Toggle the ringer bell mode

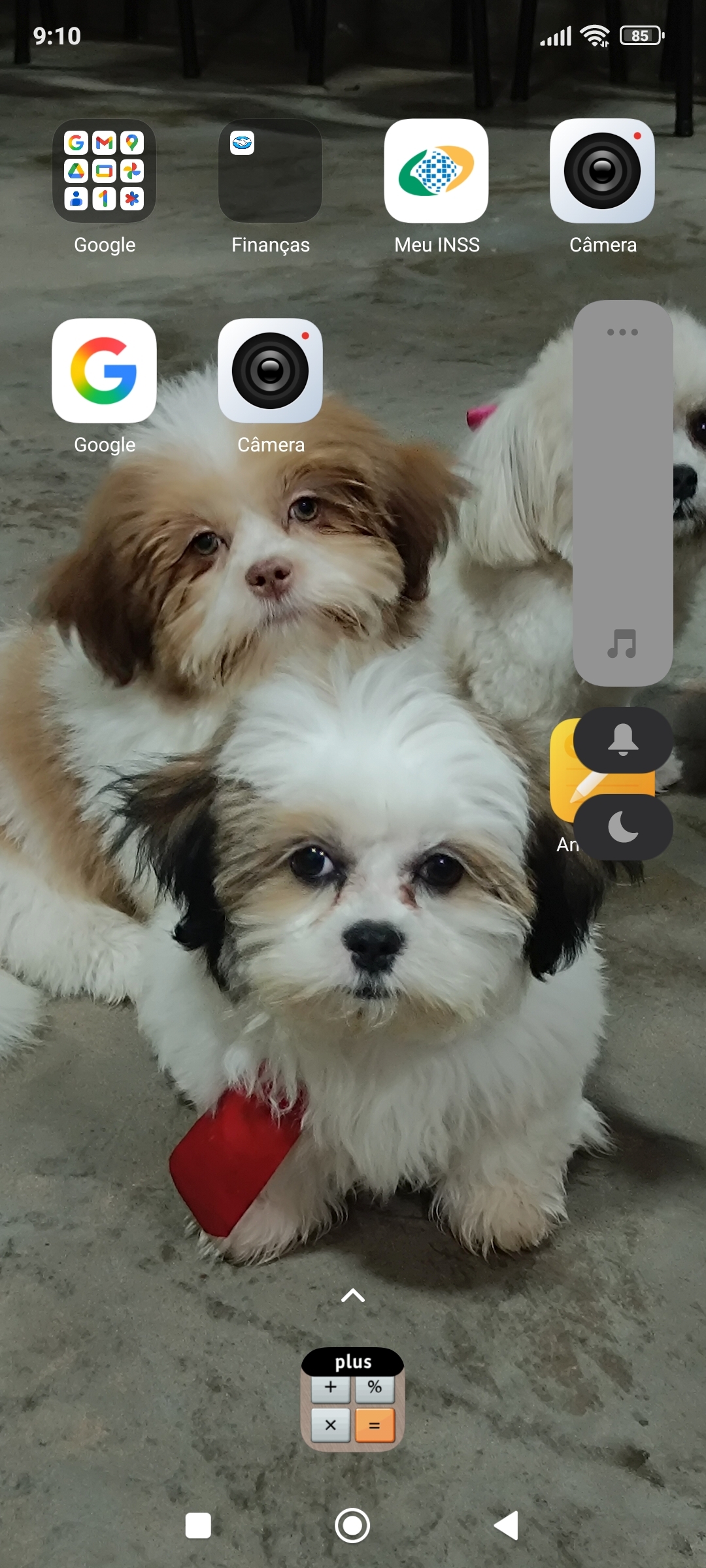coord(623,740)
